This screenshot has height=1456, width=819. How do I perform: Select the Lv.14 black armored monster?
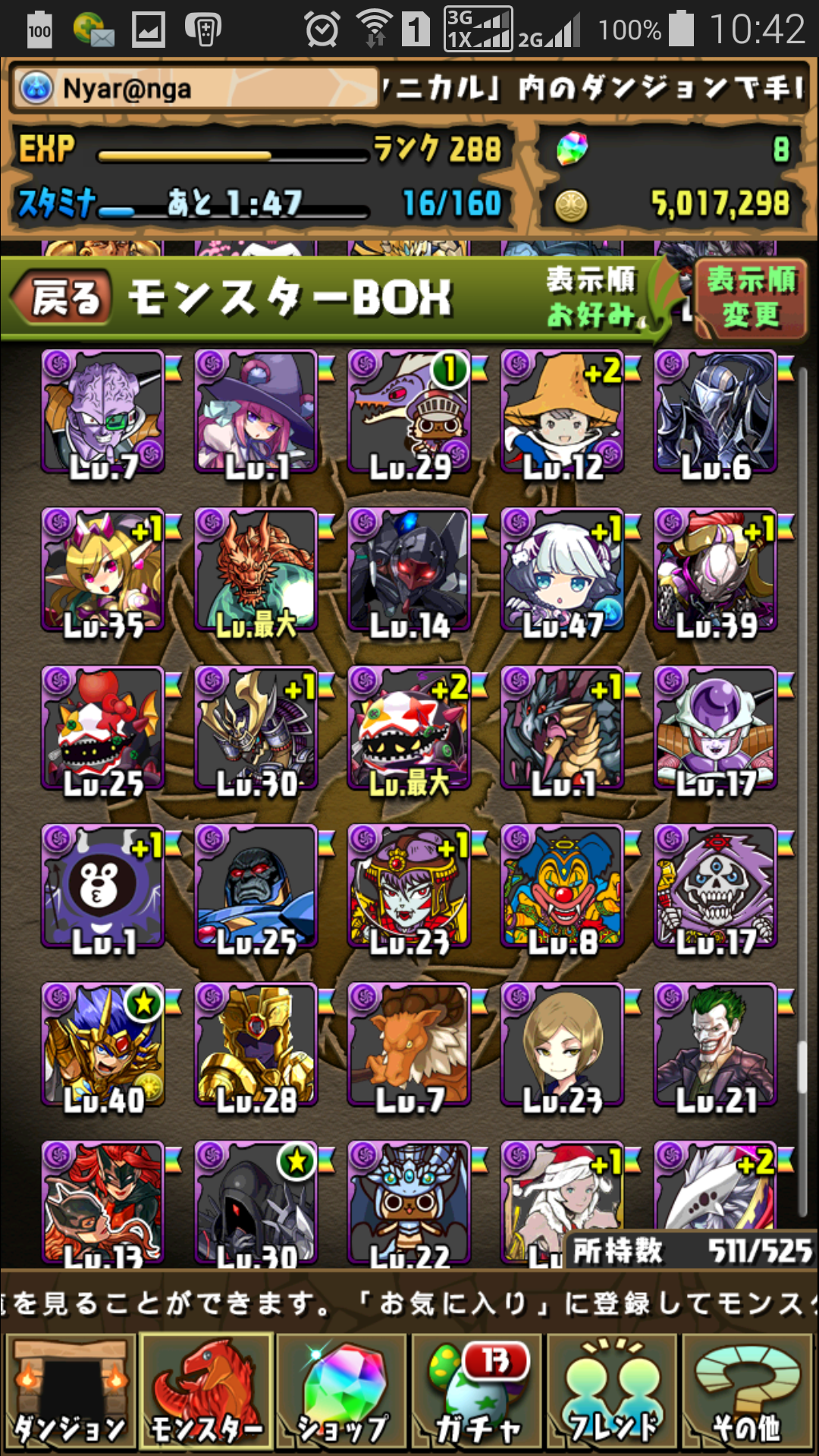tap(409, 571)
